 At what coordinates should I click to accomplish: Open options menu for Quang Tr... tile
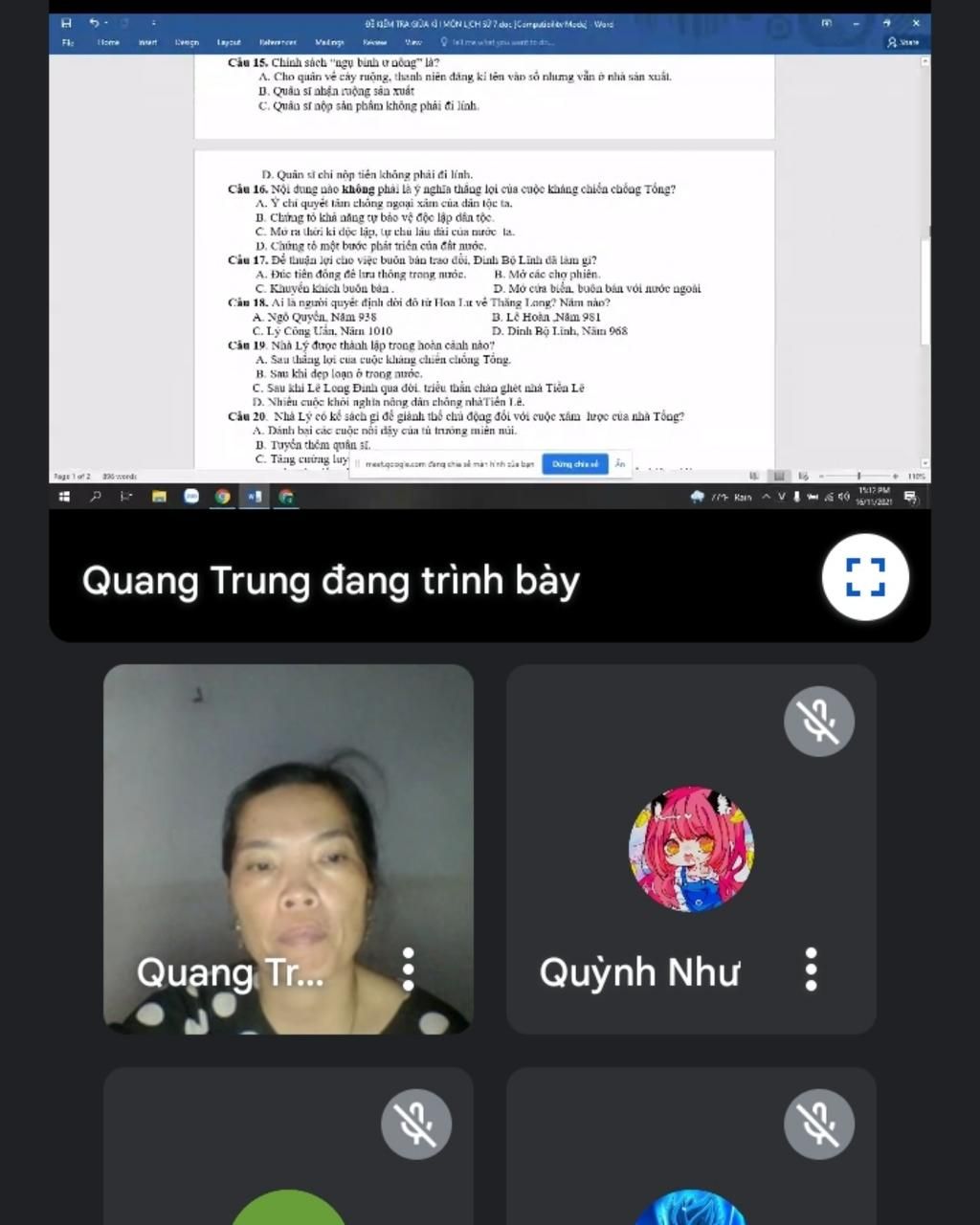point(409,969)
